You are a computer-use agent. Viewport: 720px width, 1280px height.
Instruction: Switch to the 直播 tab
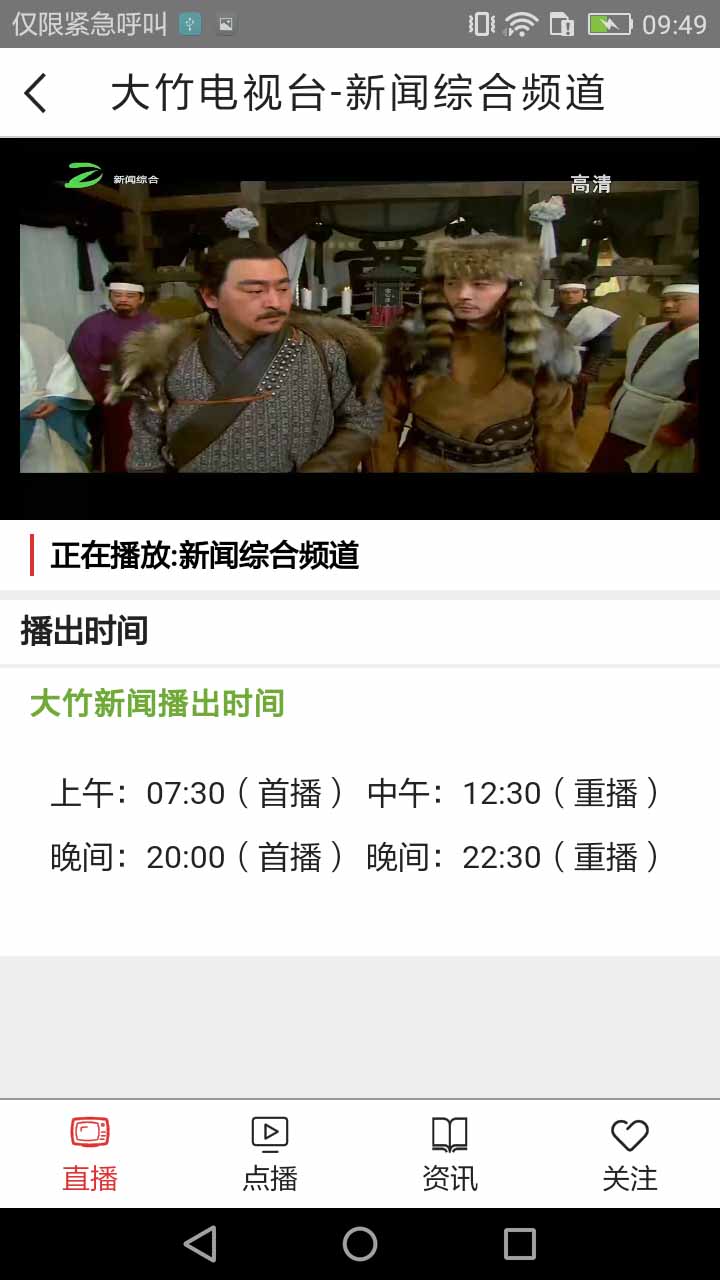click(90, 1154)
